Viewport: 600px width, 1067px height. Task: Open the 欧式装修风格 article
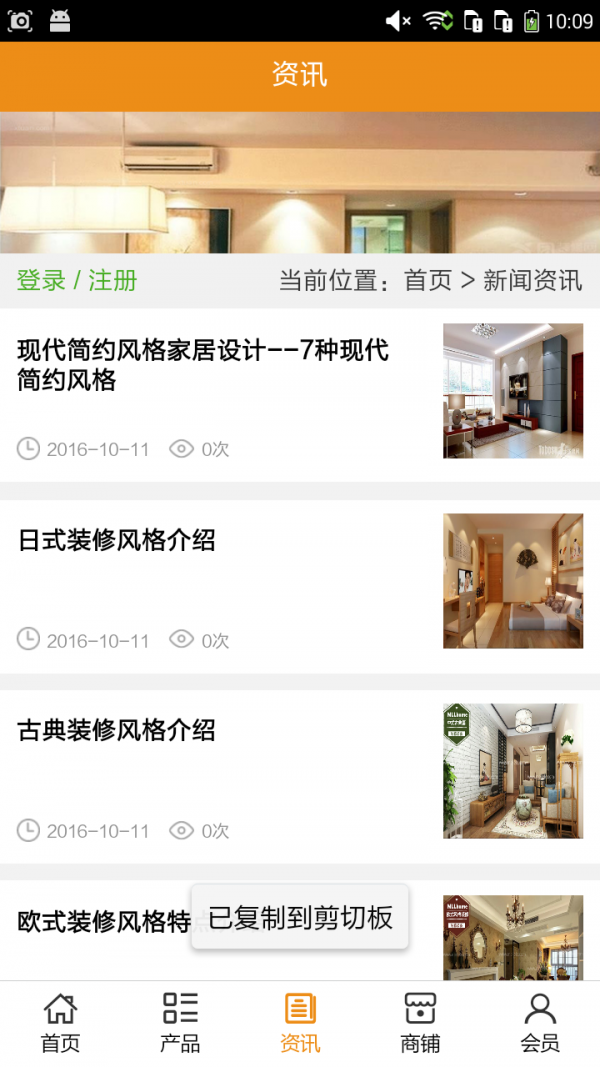[x=104, y=921]
